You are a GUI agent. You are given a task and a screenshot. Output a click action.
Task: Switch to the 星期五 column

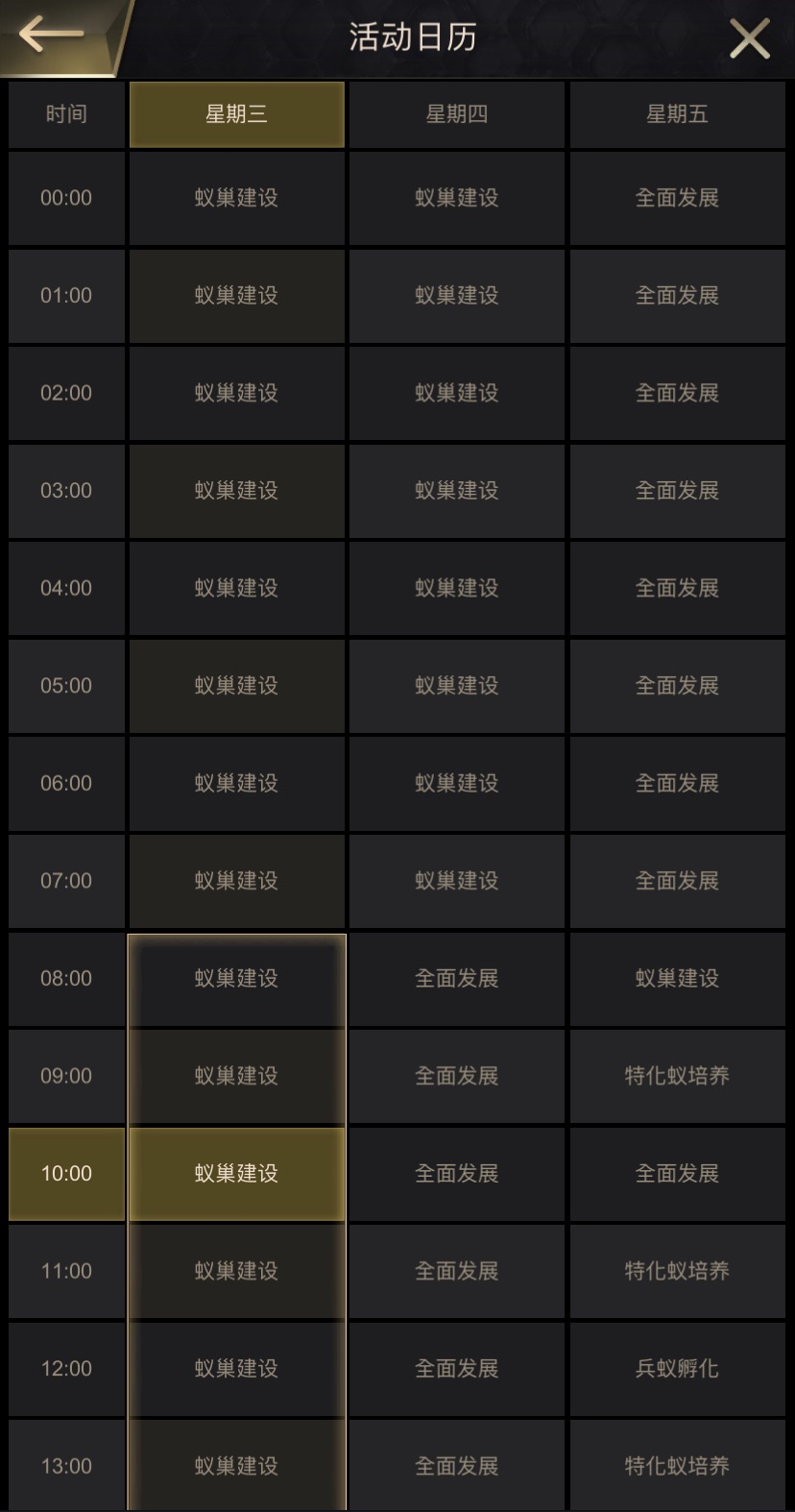point(677,114)
